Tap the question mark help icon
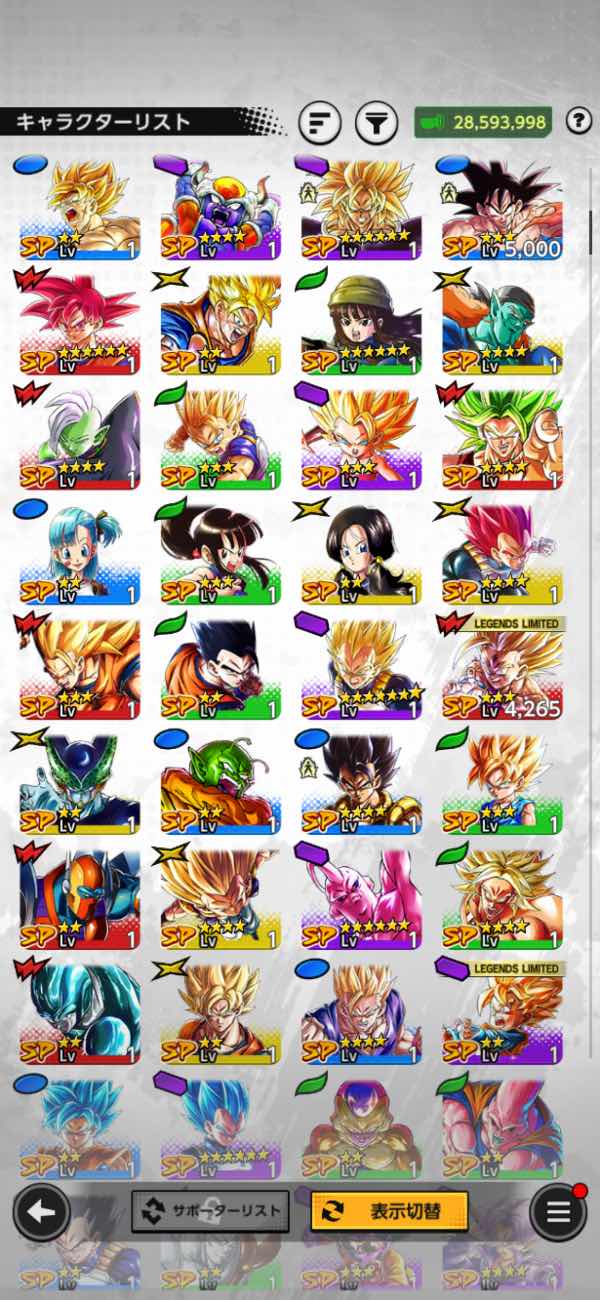This screenshot has width=600, height=1300. coord(578,122)
